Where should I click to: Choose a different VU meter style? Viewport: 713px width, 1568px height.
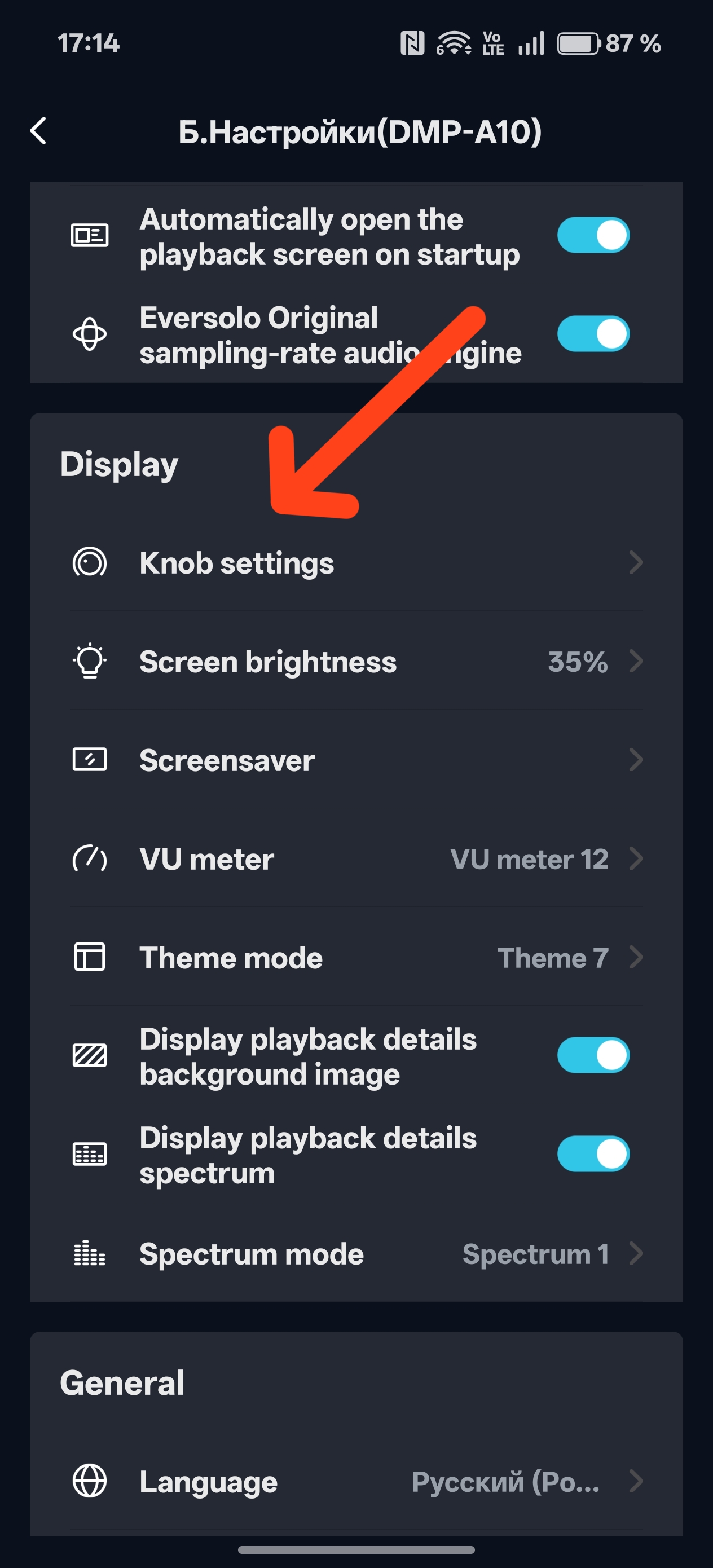(x=356, y=859)
